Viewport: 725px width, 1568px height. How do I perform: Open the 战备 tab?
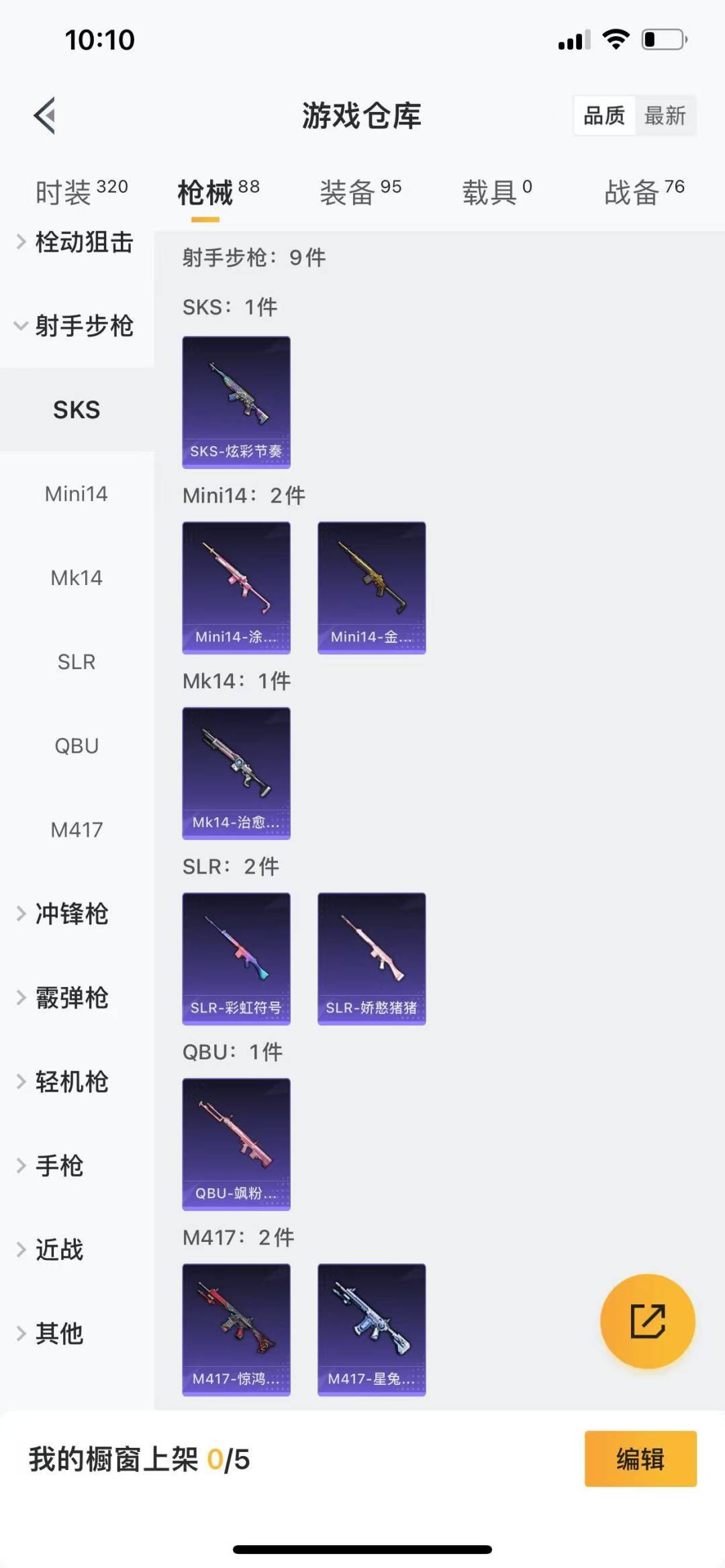pyautogui.click(x=644, y=192)
